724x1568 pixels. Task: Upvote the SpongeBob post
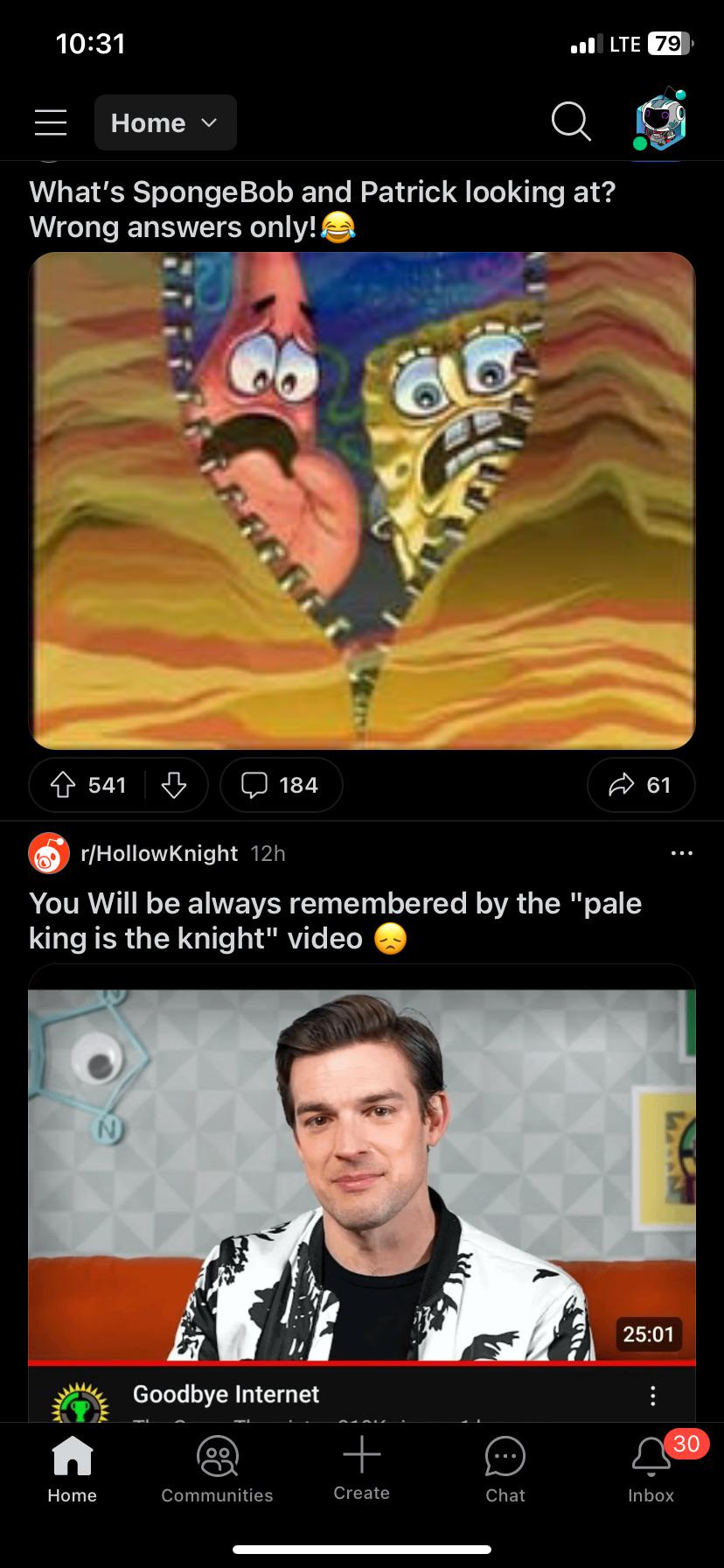coord(64,785)
